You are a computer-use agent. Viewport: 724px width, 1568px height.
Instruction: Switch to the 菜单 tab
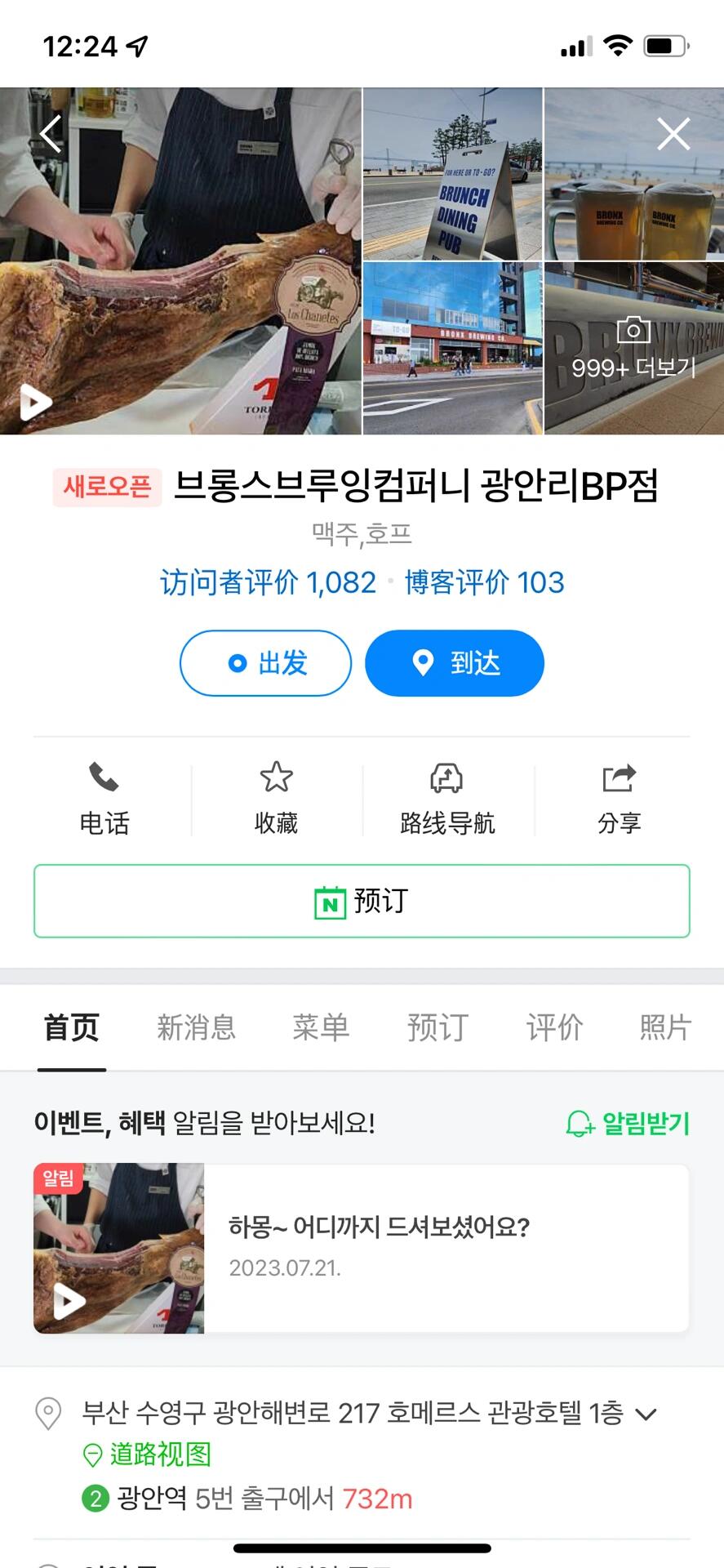[x=321, y=1027]
